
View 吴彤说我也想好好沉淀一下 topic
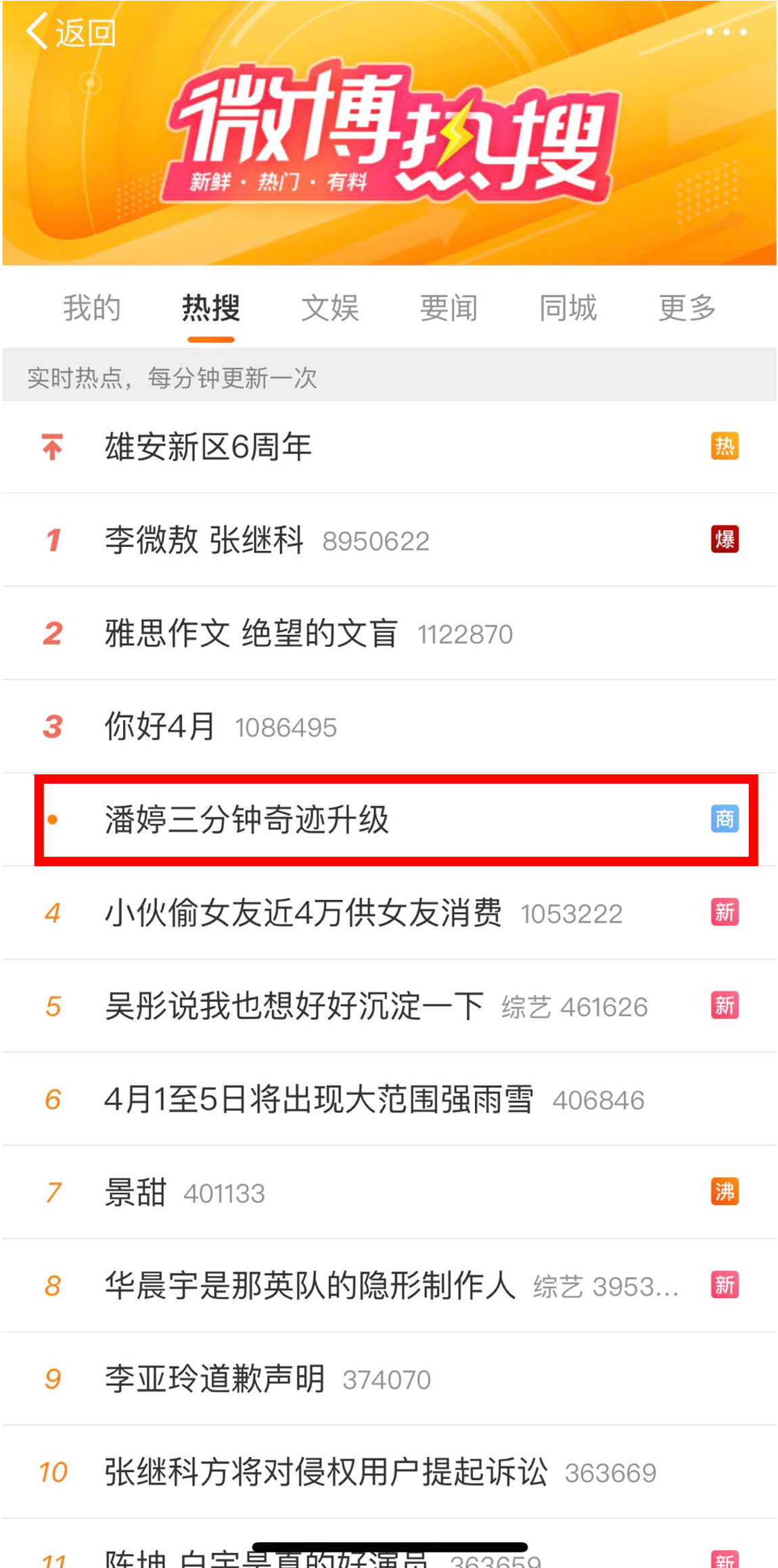389,1006
